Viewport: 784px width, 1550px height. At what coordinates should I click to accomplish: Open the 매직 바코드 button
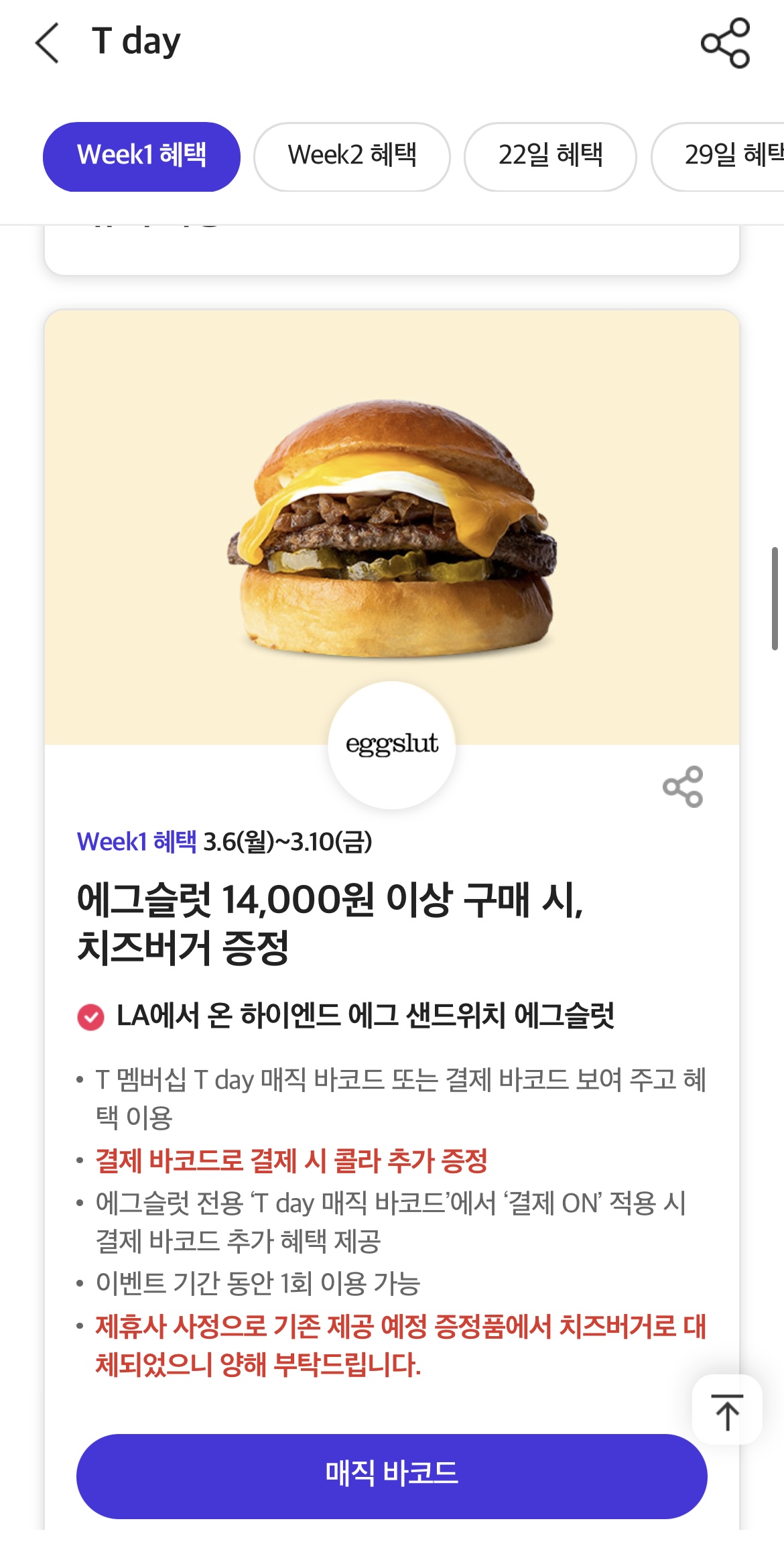pos(392,1476)
